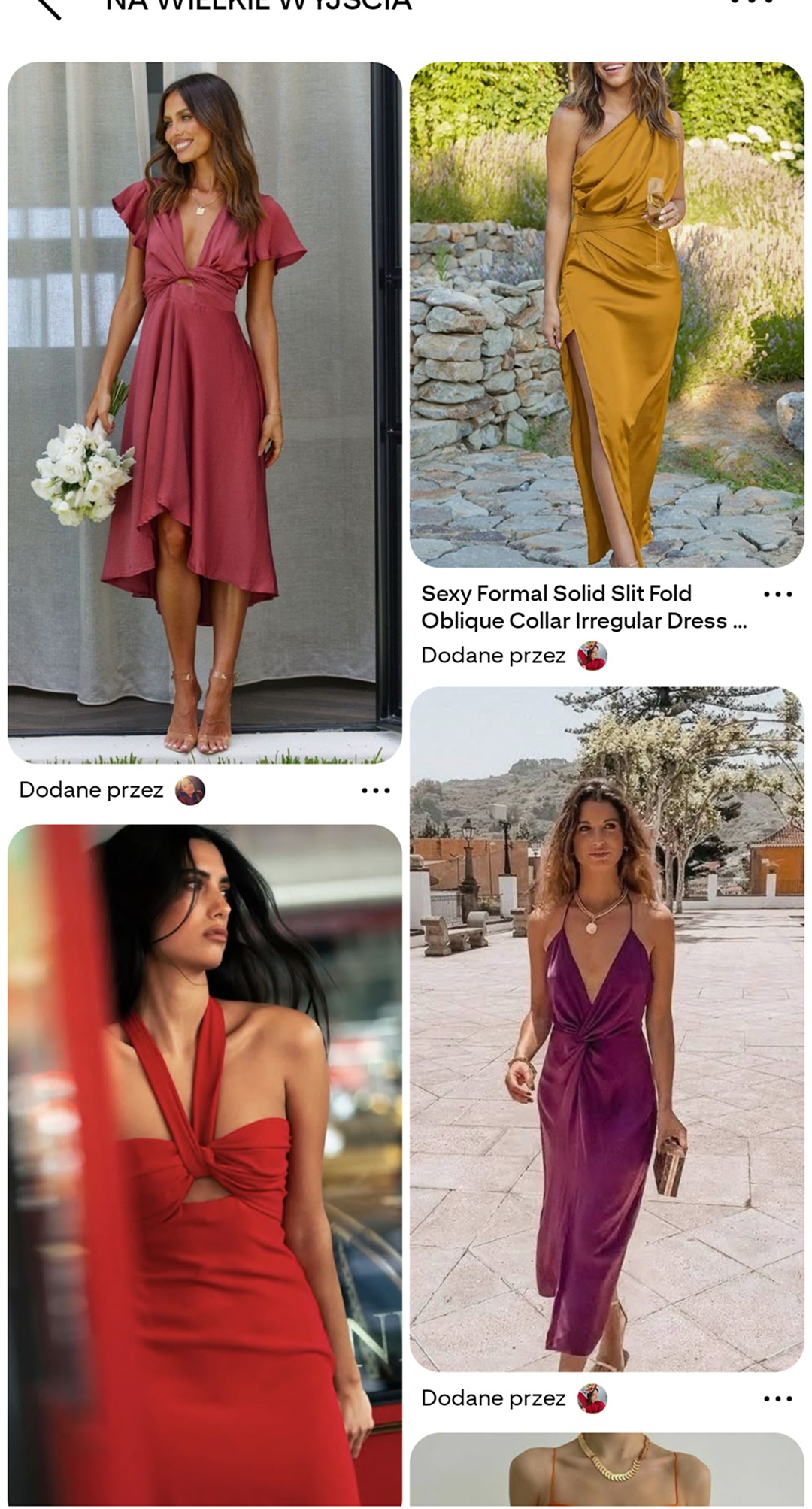This screenshot has width=812, height=1509.
Task: Open the mustard one-shoulder dress pin
Action: click(x=607, y=314)
